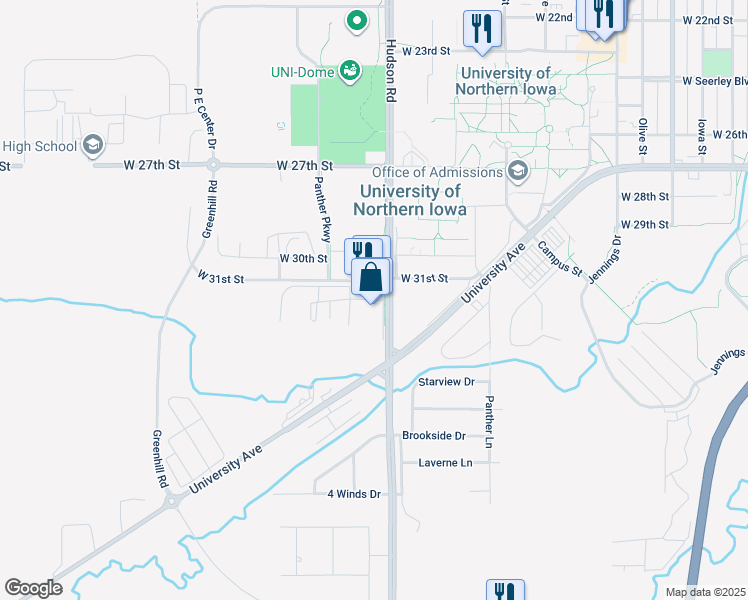Open the shopping bag marker on W 31st St

[371, 278]
